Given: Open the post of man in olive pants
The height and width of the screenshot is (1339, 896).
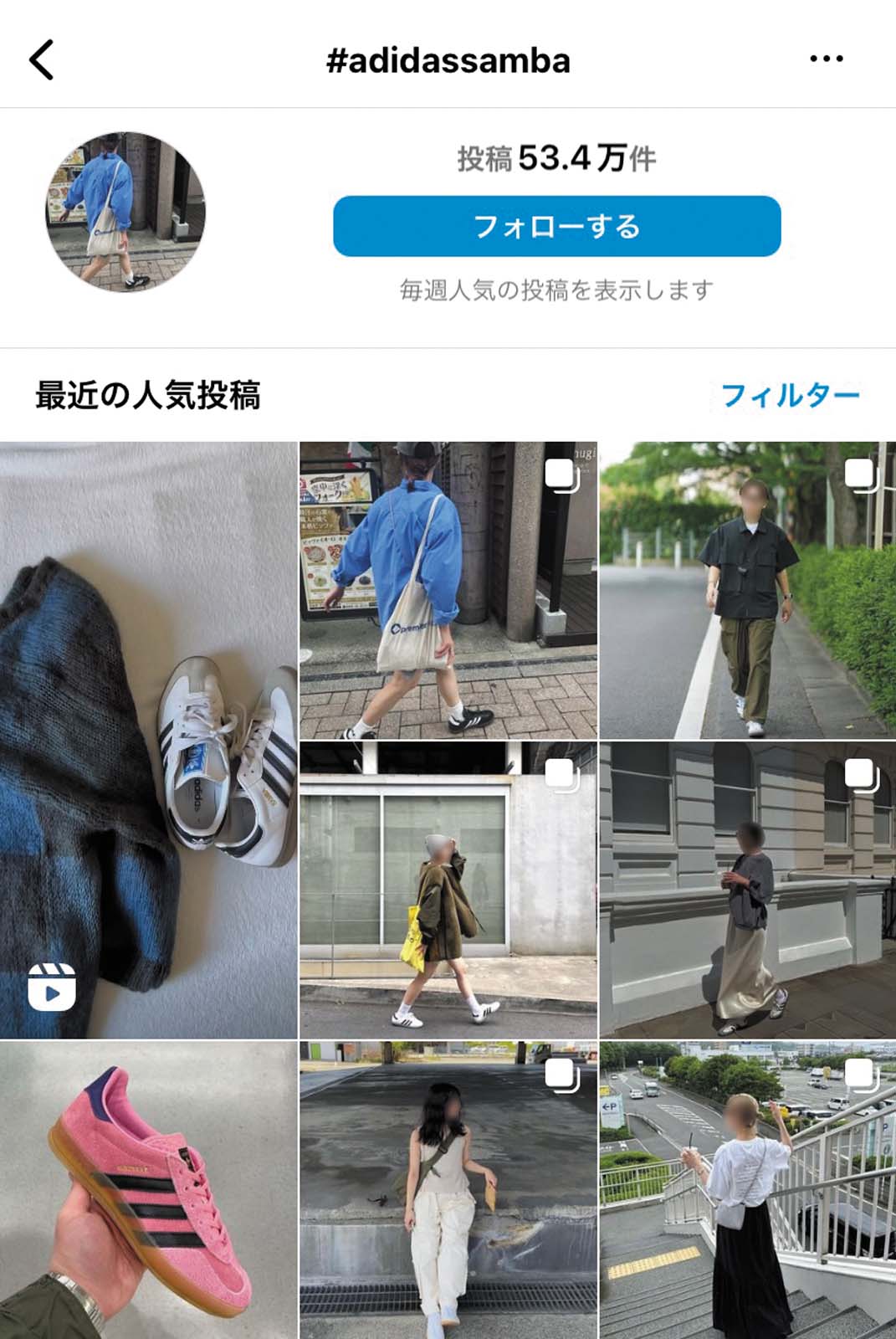Looking at the screenshot, I should click(747, 590).
